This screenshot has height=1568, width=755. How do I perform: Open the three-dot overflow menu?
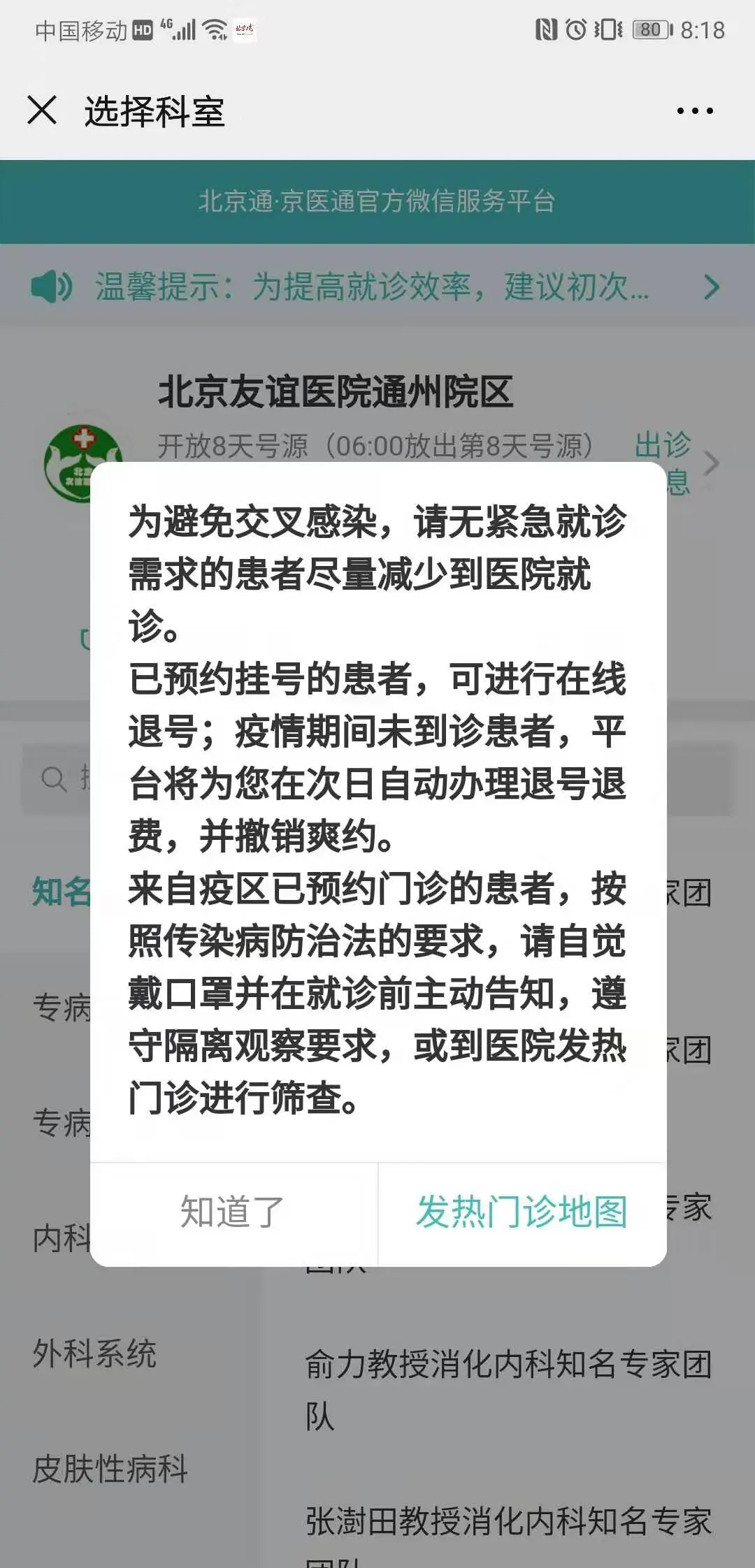click(694, 110)
